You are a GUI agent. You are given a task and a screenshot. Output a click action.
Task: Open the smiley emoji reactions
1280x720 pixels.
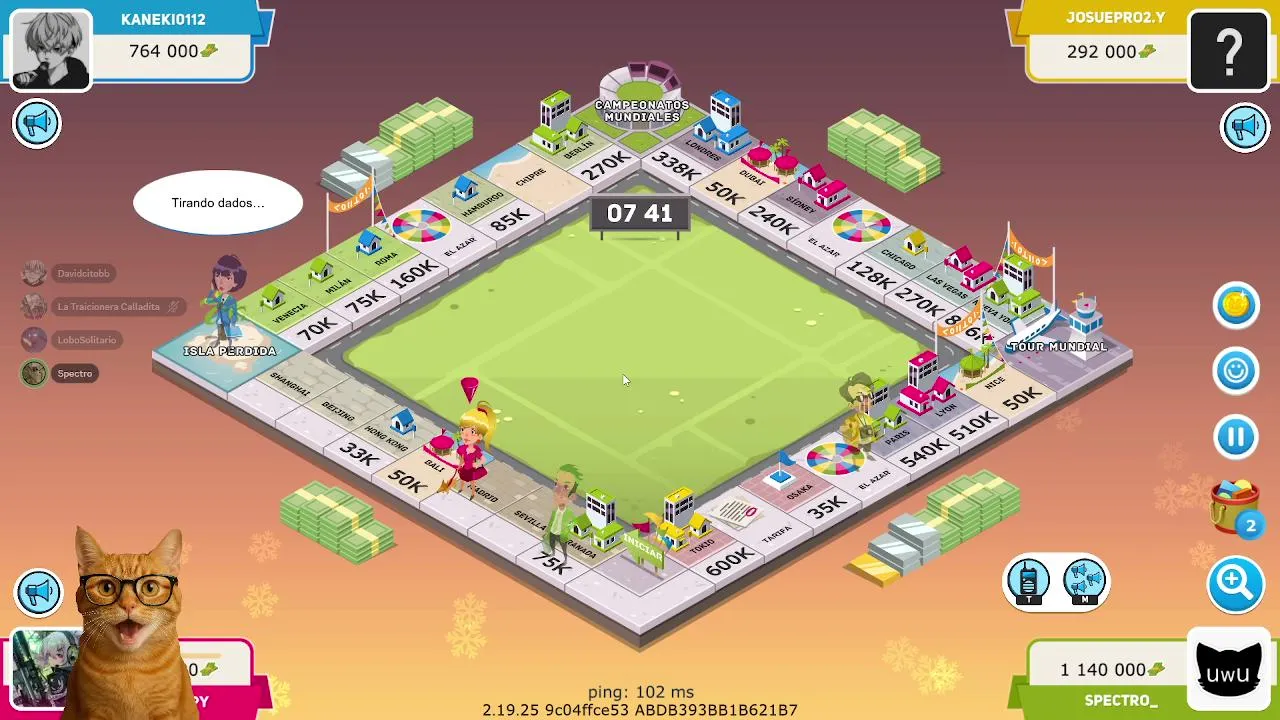[1235, 371]
